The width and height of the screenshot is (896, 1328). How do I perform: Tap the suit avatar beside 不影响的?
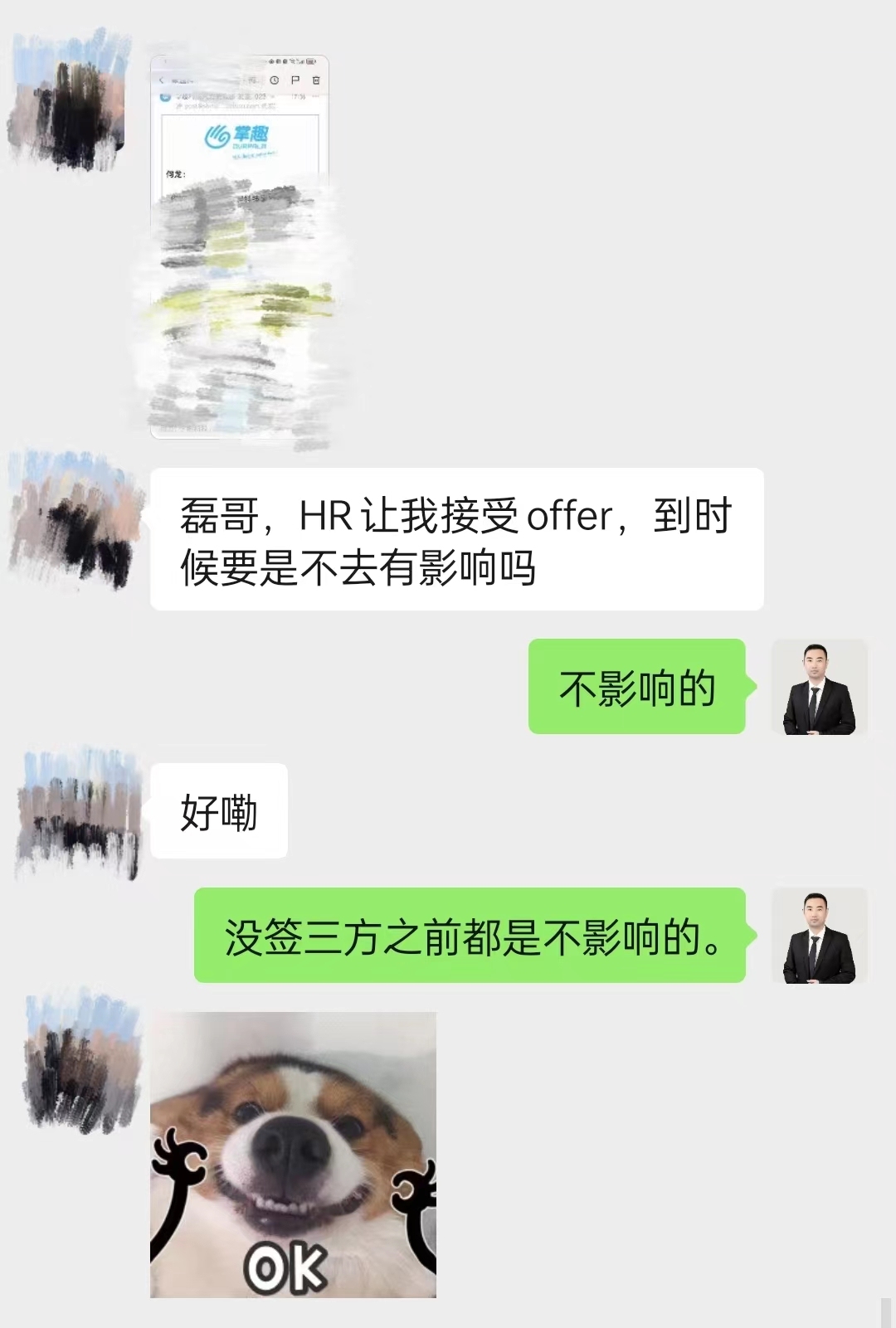click(x=819, y=687)
